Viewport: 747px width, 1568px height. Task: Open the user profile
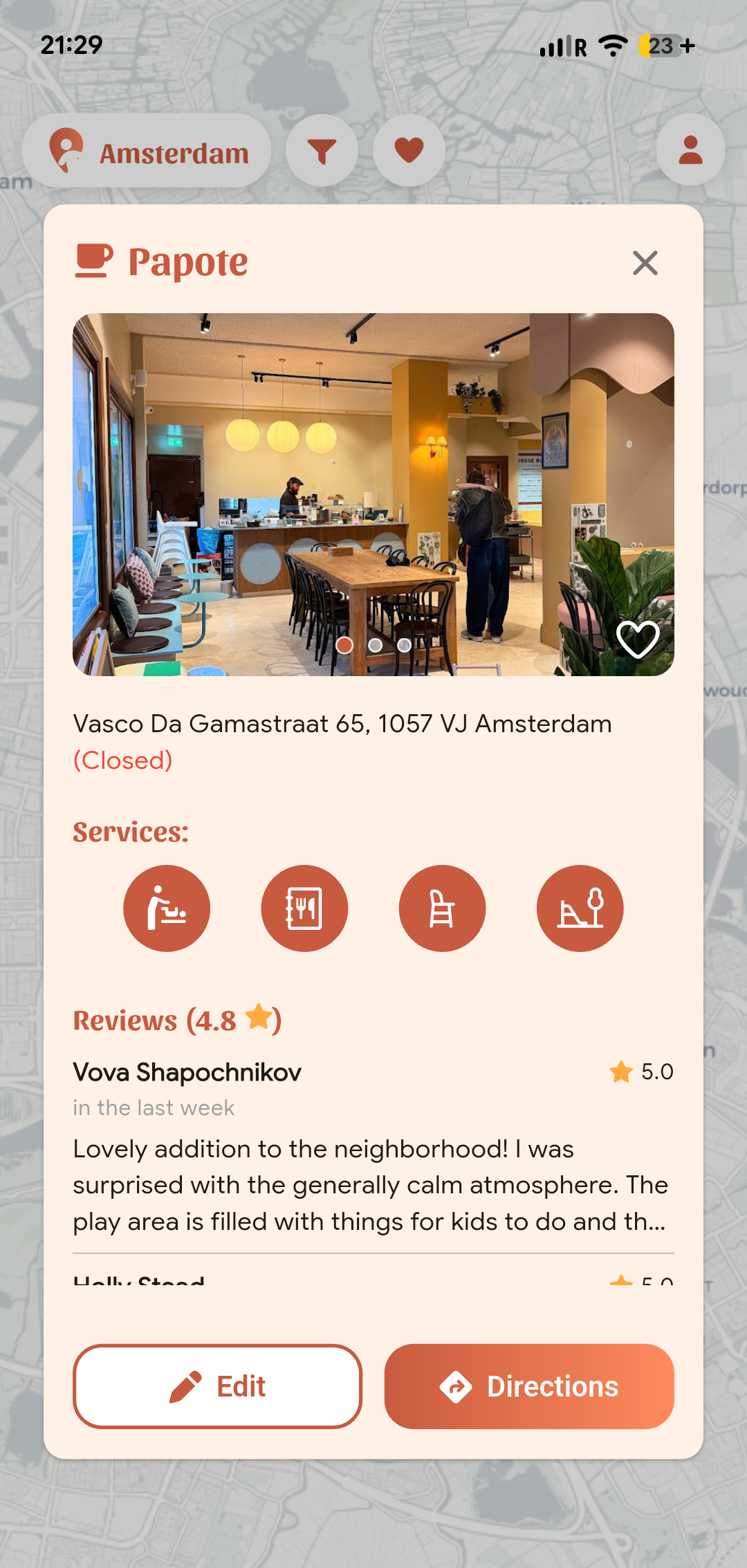690,151
